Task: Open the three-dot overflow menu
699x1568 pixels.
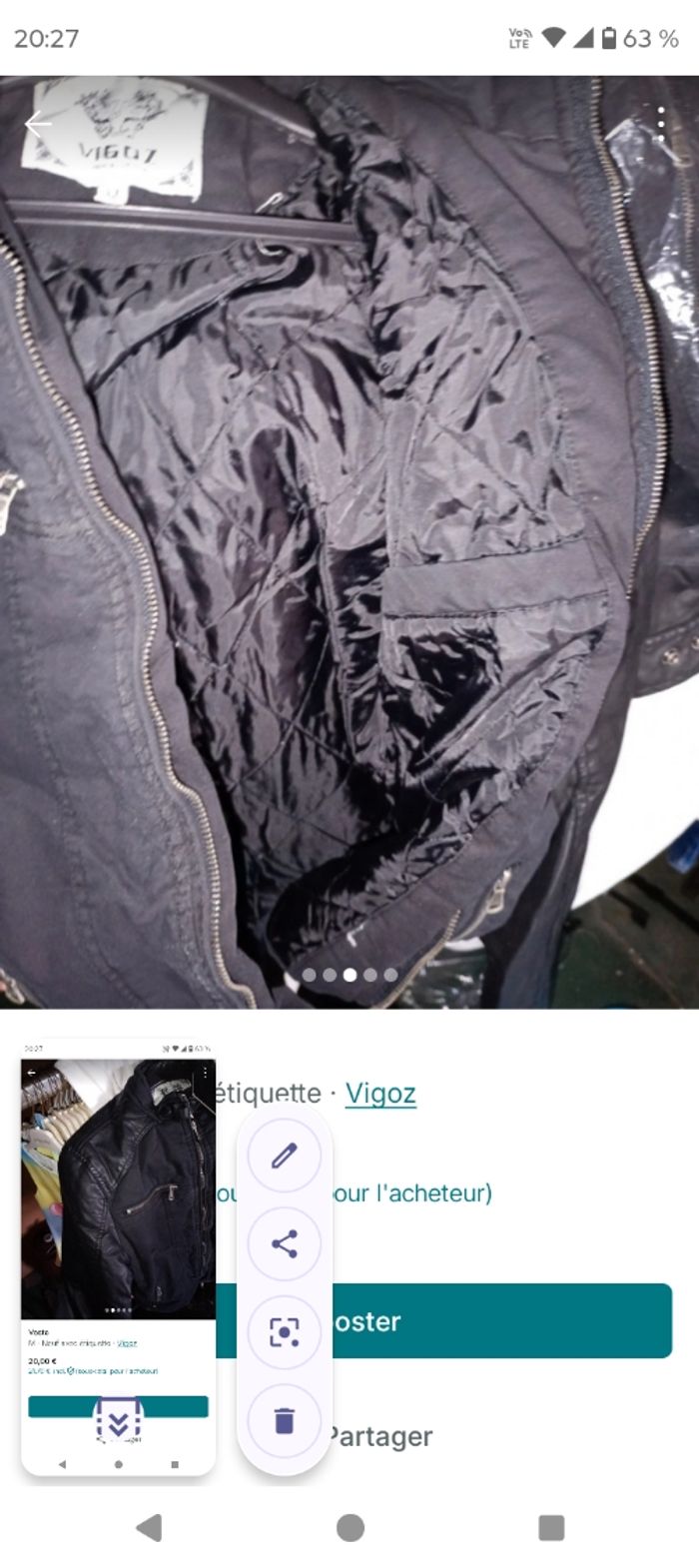Action: 661,125
